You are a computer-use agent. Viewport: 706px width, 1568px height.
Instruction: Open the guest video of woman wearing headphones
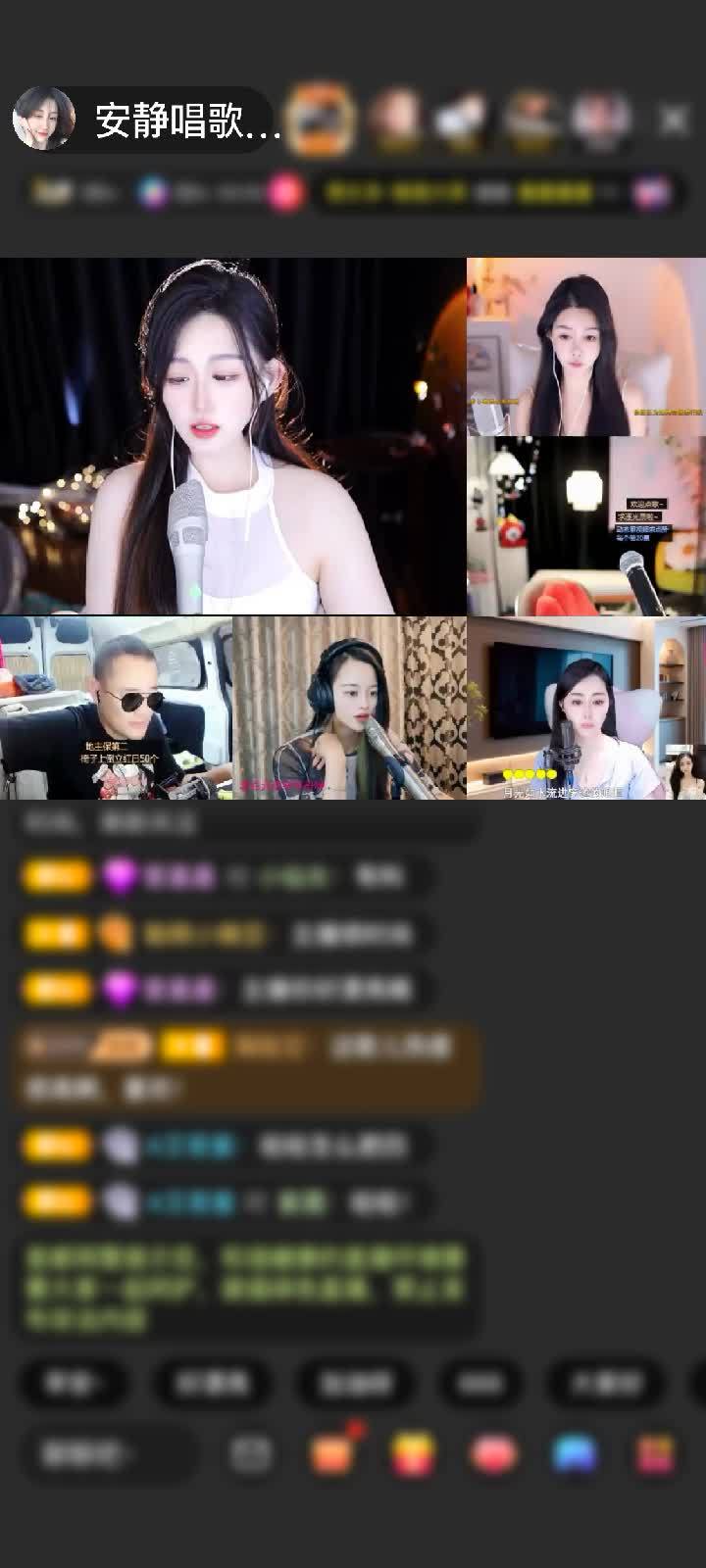(x=349, y=708)
